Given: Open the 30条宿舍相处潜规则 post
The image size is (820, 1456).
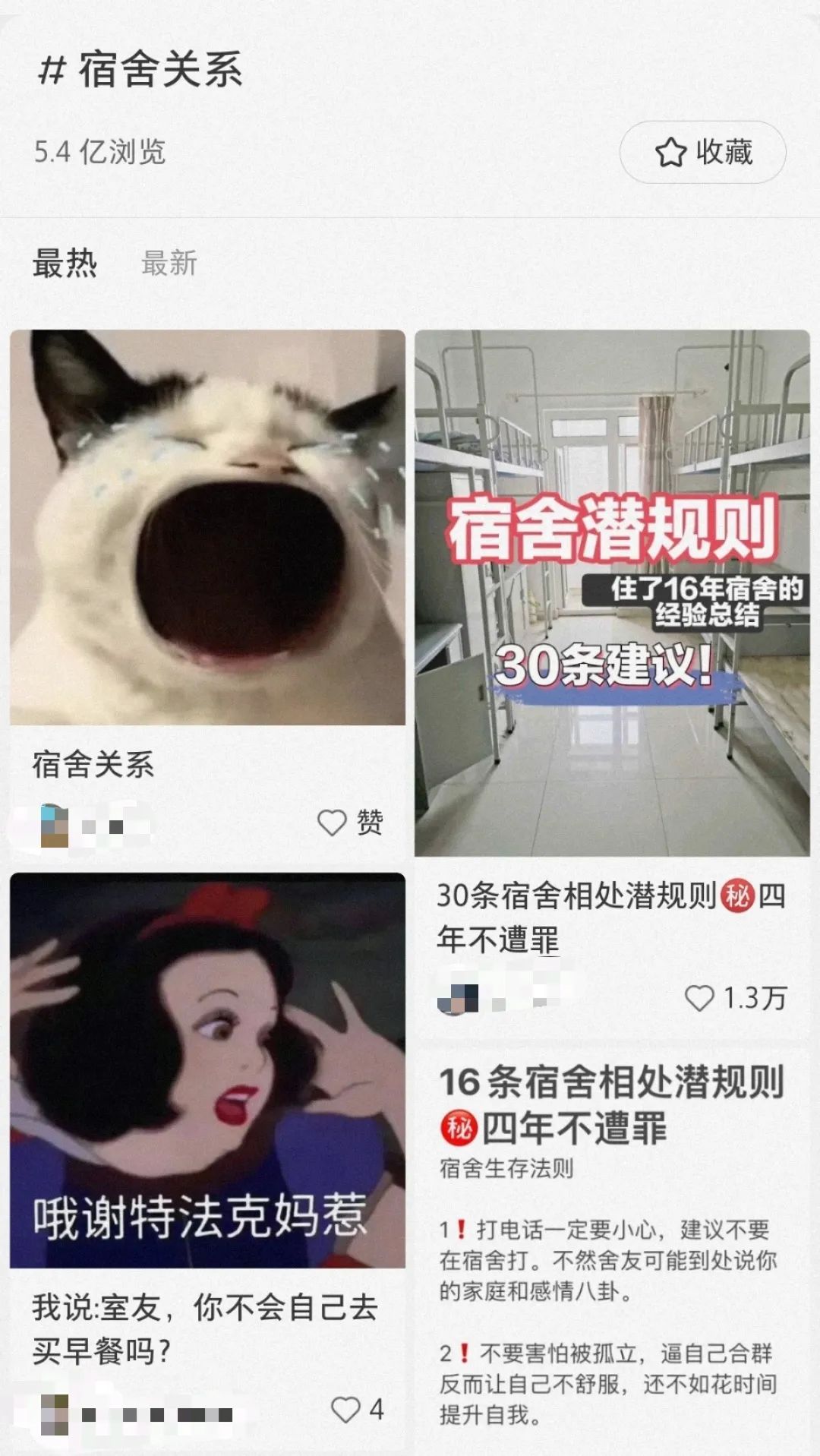Looking at the screenshot, I should pos(612,592).
